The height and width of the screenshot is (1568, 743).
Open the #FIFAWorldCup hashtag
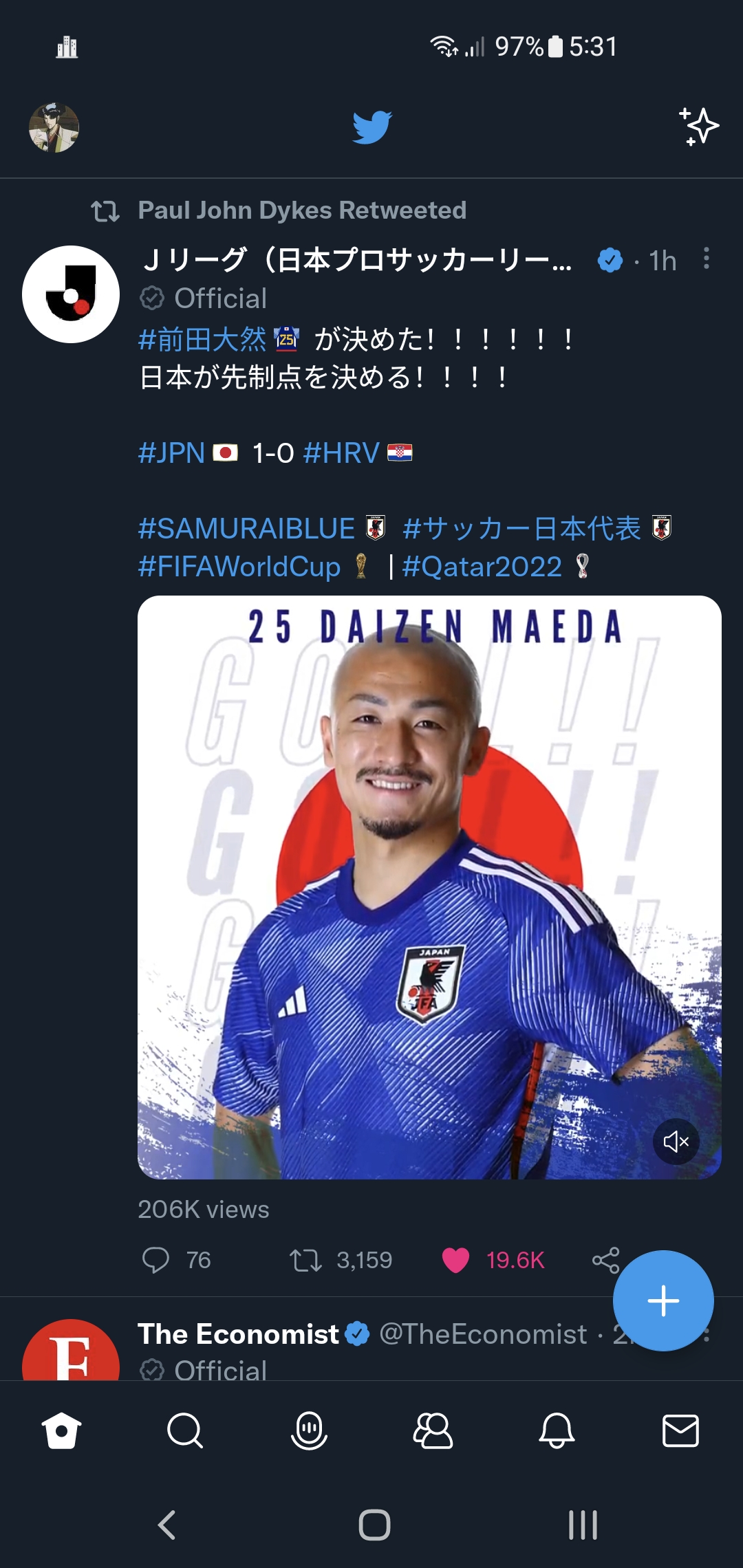239,567
